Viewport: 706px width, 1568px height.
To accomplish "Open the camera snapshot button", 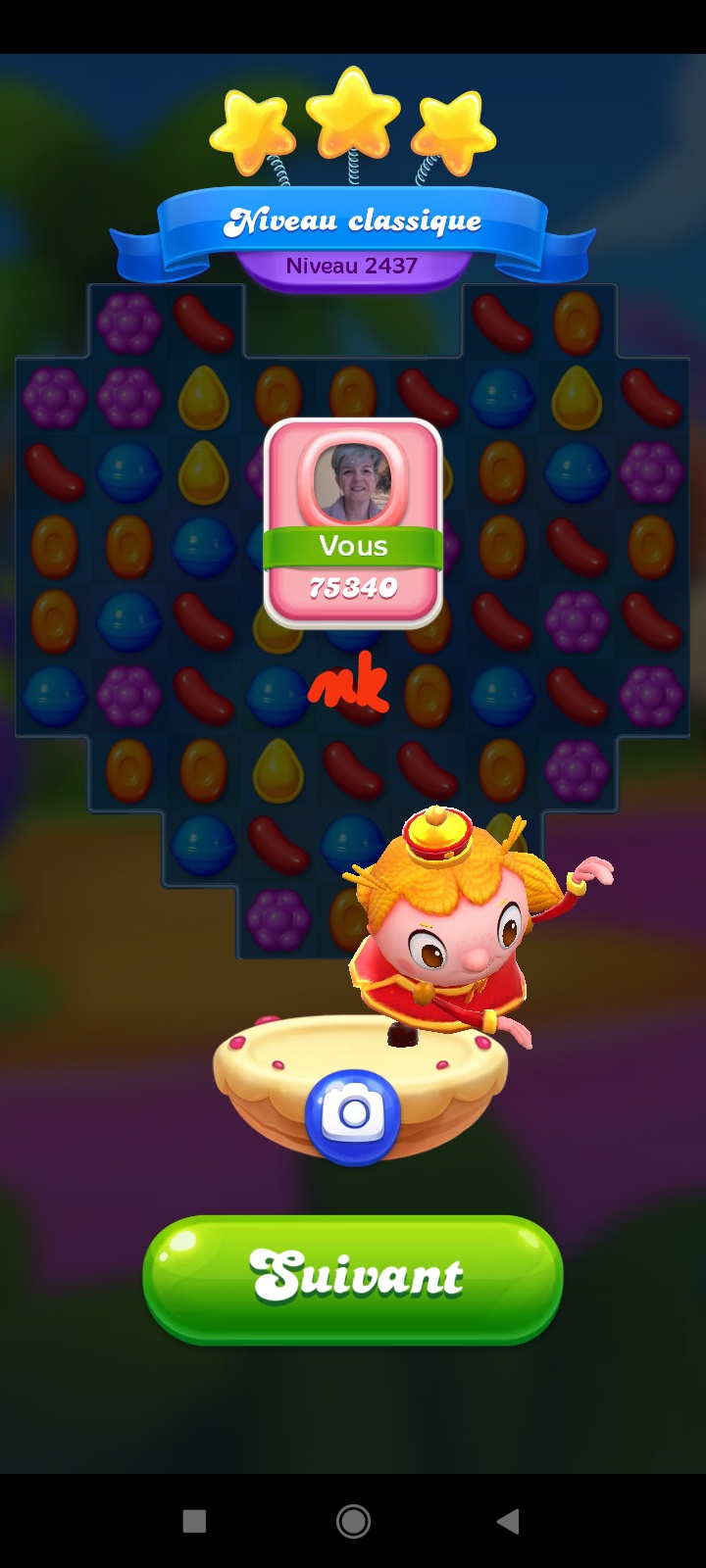I will [x=353, y=1114].
